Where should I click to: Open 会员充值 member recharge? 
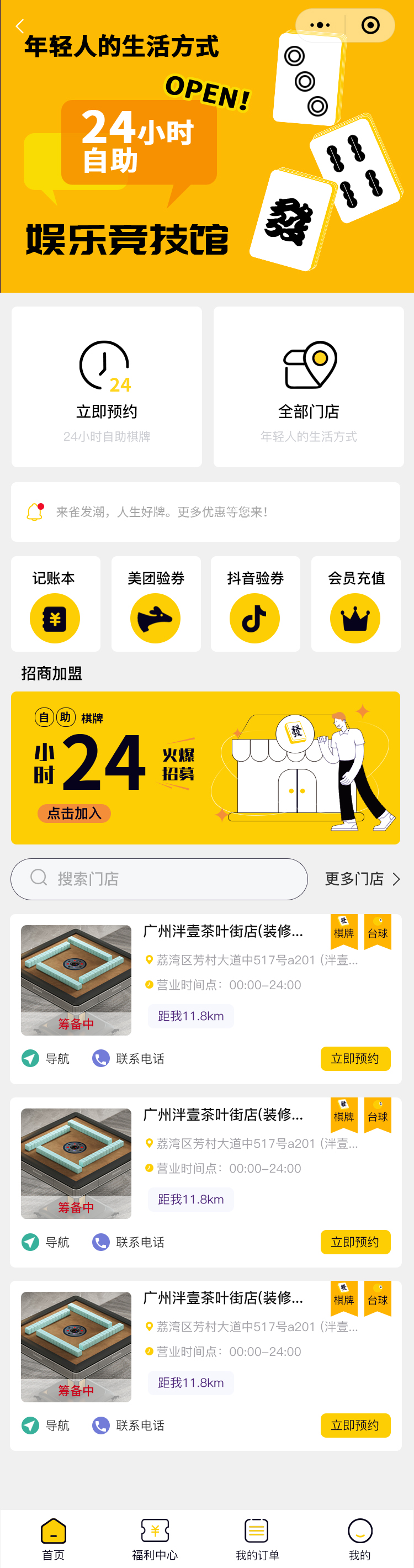click(355, 604)
